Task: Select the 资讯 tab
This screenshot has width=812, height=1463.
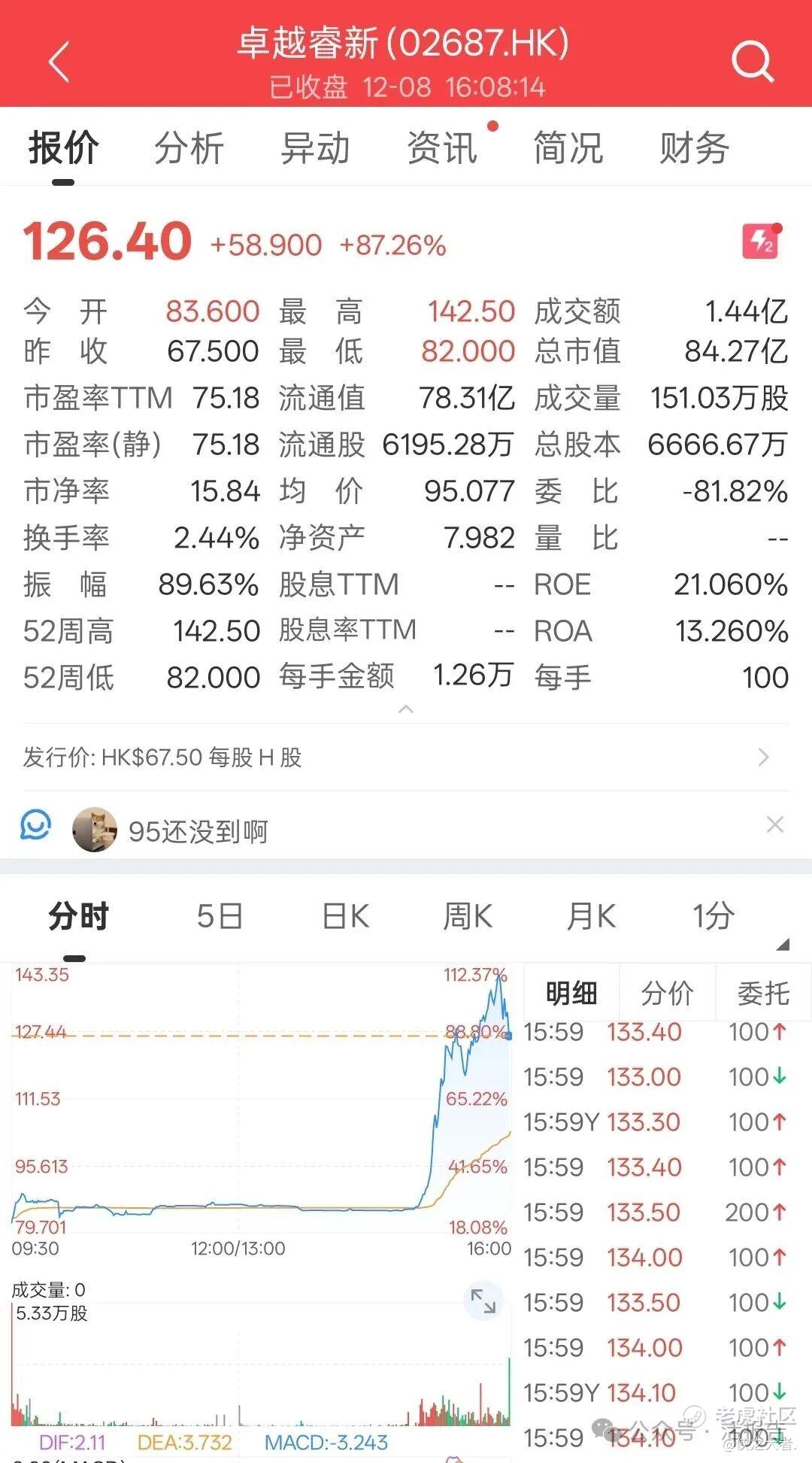Action: [x=442, y=148]
